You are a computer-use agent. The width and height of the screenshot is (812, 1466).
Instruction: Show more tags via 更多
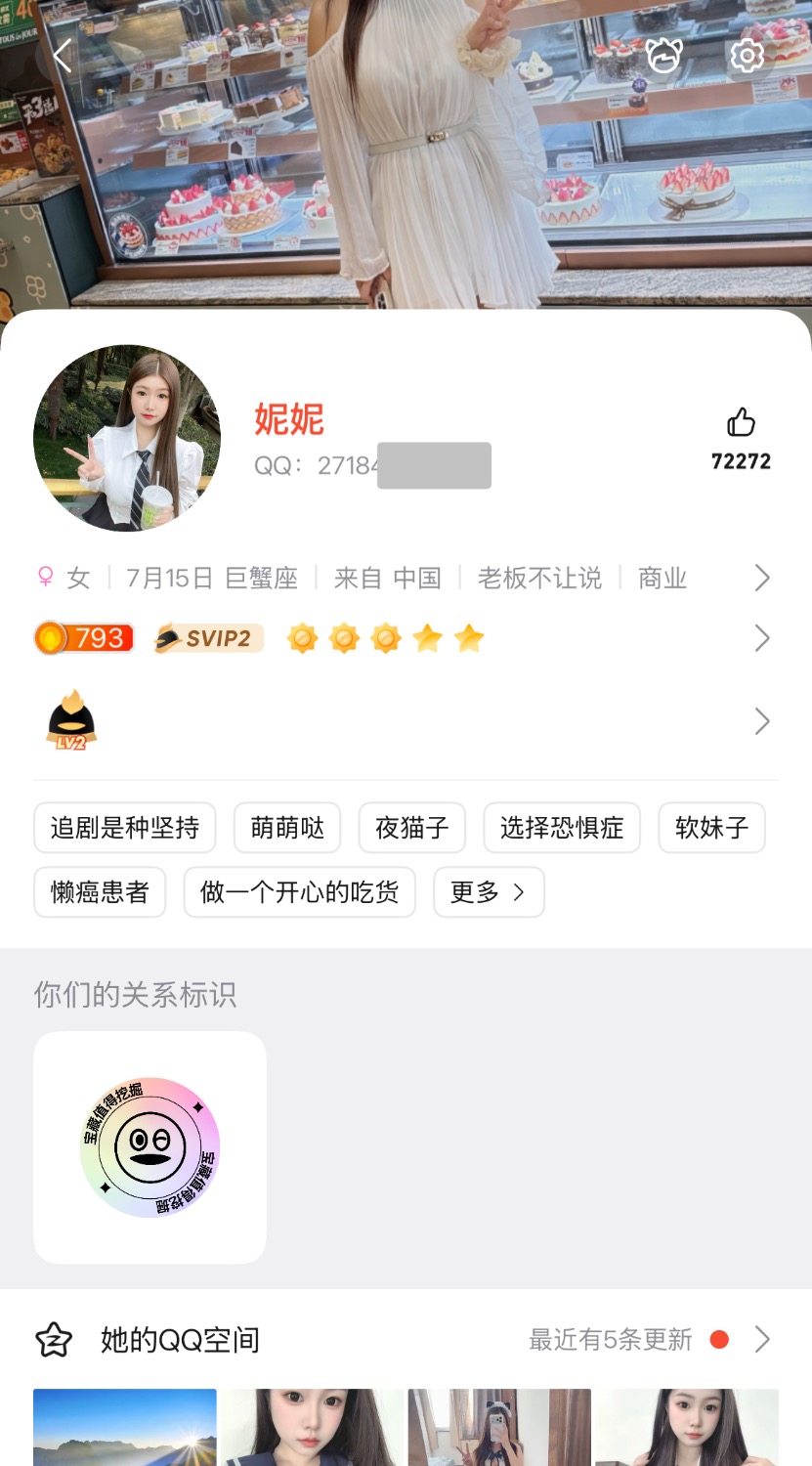pyautogui.click(x=489, y=892)
